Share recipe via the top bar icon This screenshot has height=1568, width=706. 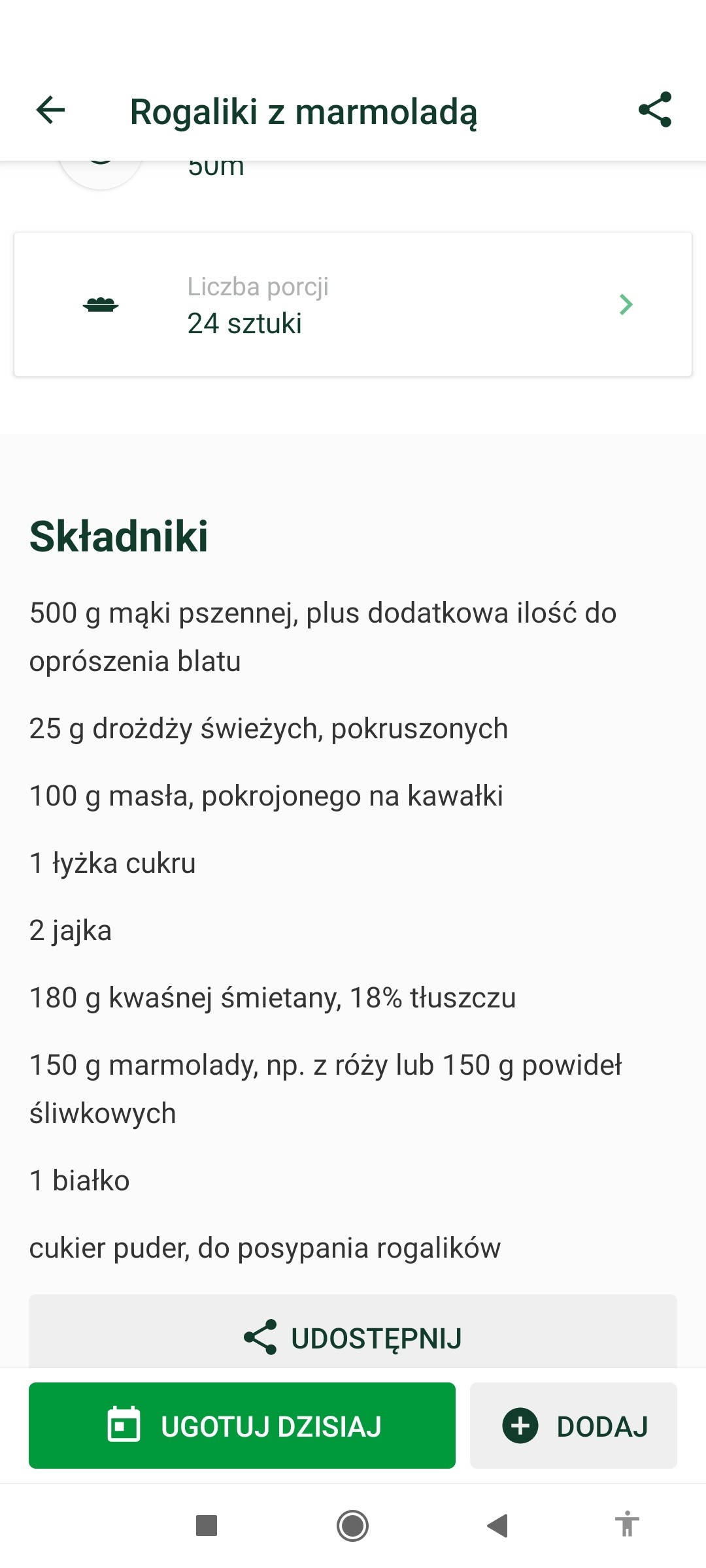point(655,110)
